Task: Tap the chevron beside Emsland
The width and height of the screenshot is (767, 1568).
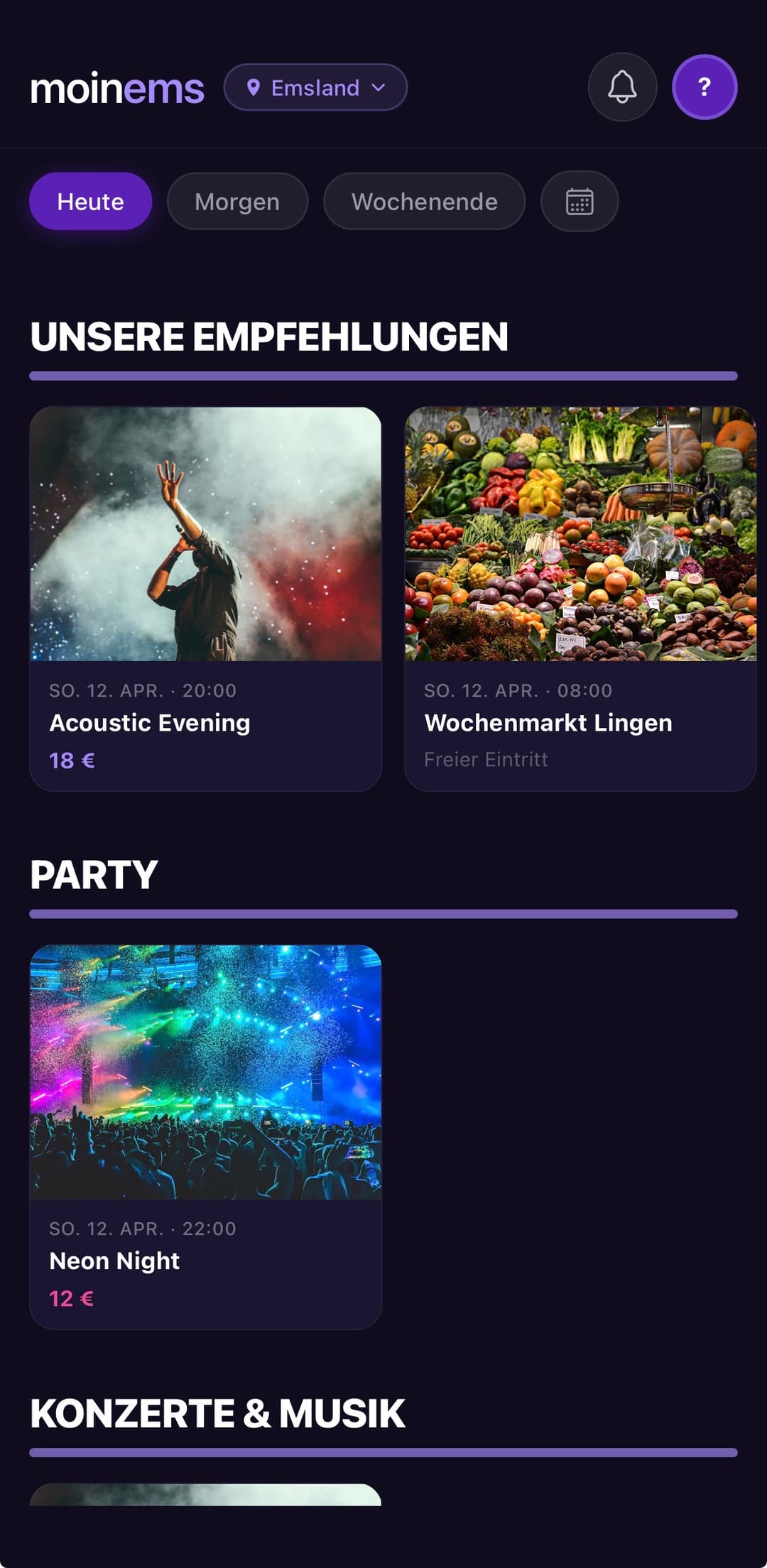Action: [x=379, y=88]
